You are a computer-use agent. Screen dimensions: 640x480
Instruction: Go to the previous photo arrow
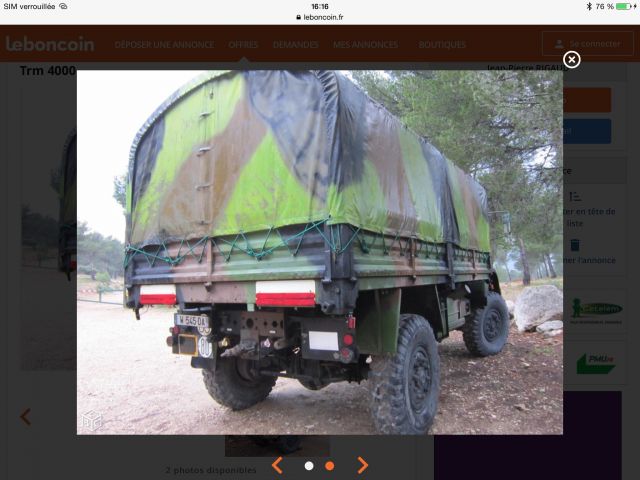pos(277,465)
